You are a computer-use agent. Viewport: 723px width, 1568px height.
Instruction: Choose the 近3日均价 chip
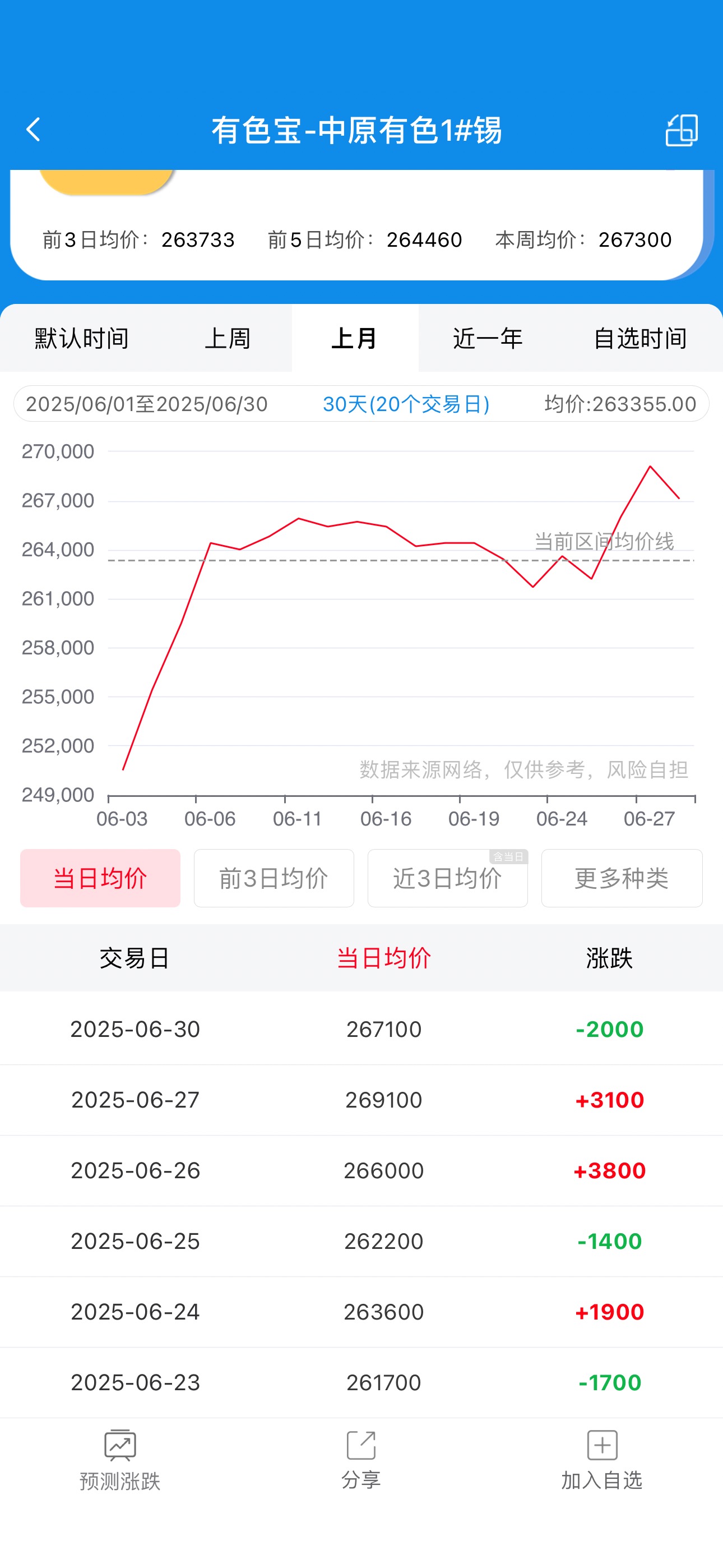[448, 878]
